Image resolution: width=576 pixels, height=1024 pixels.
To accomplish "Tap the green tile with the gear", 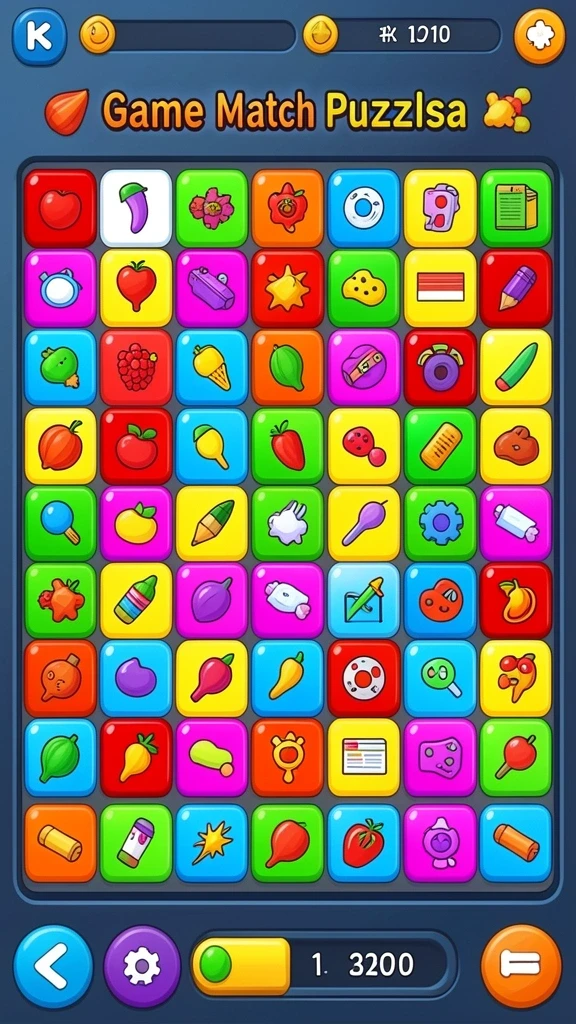I will (440, 524).
